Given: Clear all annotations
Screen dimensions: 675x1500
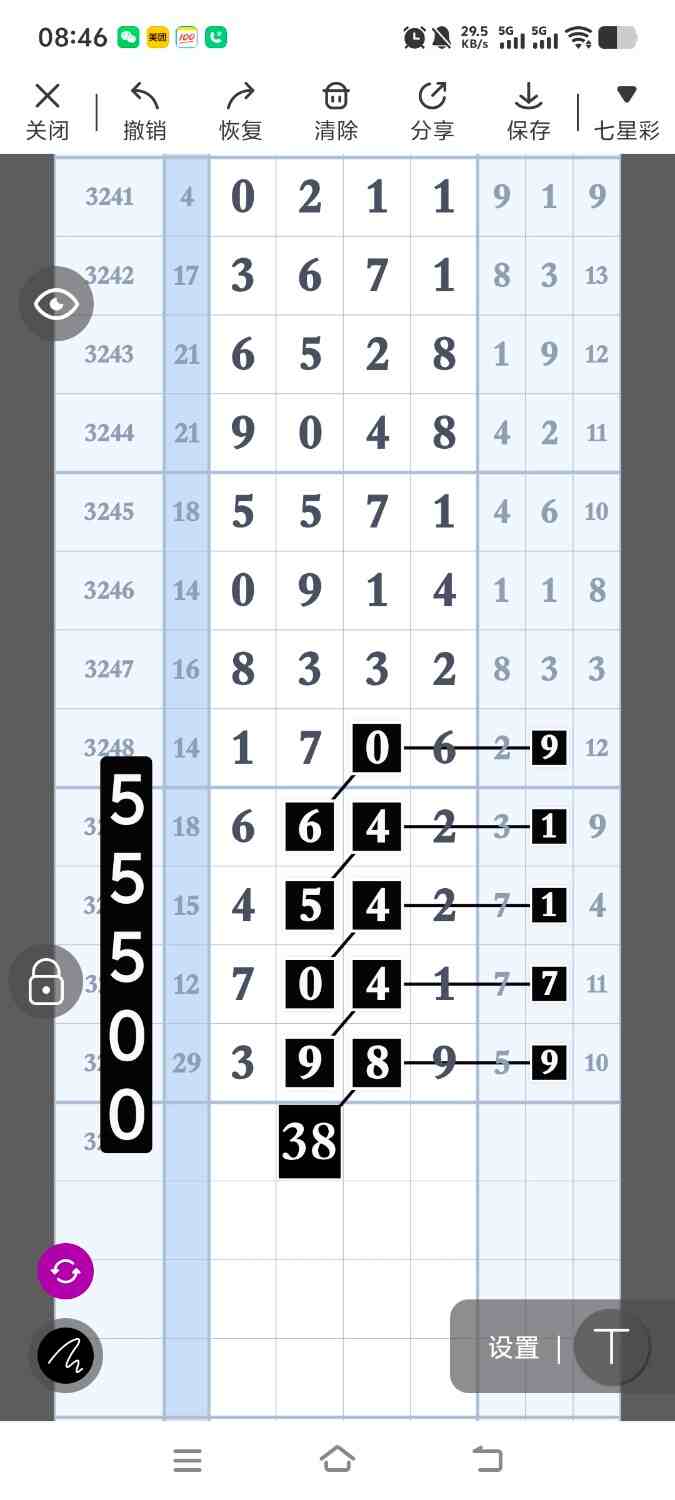Looking at the screenshot, I should coord(336,111).
